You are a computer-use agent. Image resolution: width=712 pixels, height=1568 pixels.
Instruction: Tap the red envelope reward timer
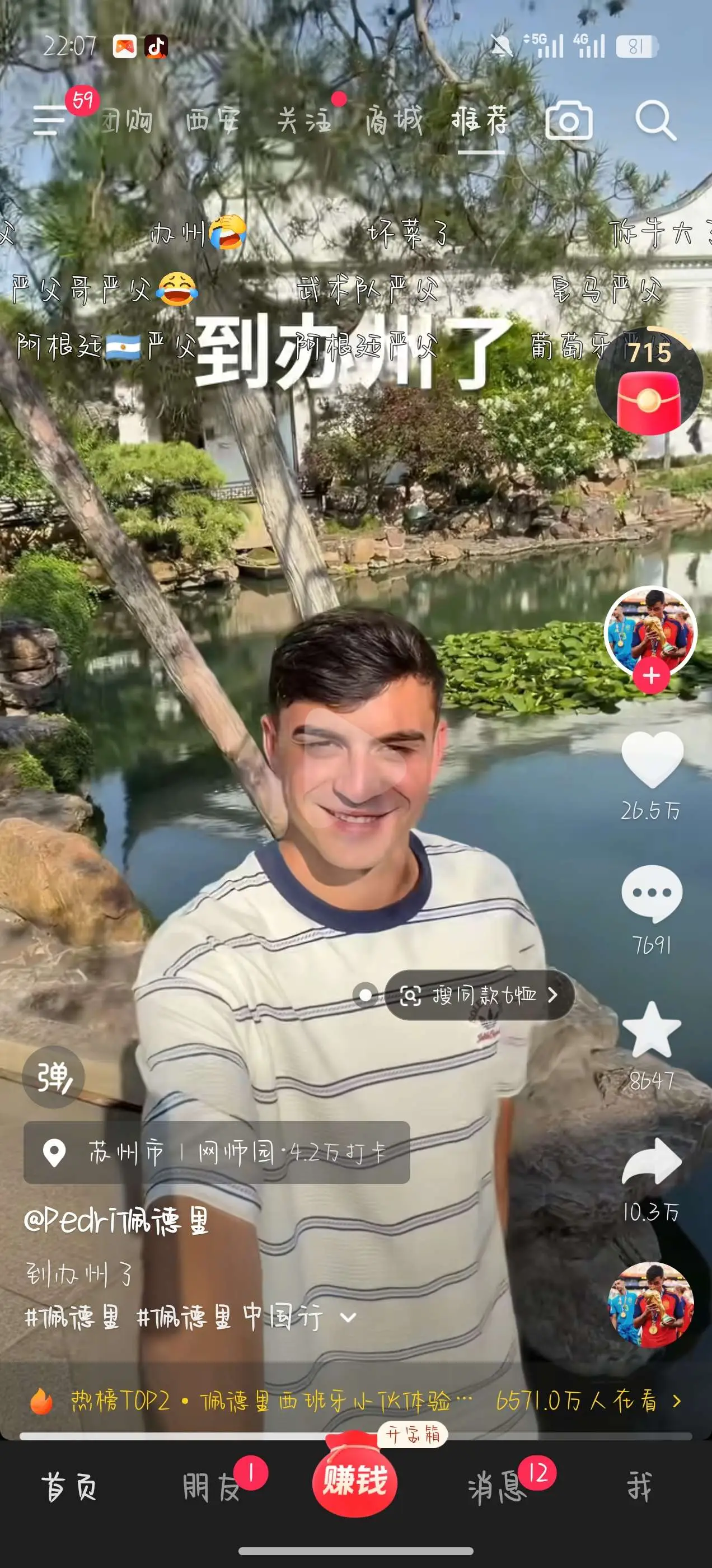(x=649, y=384)
